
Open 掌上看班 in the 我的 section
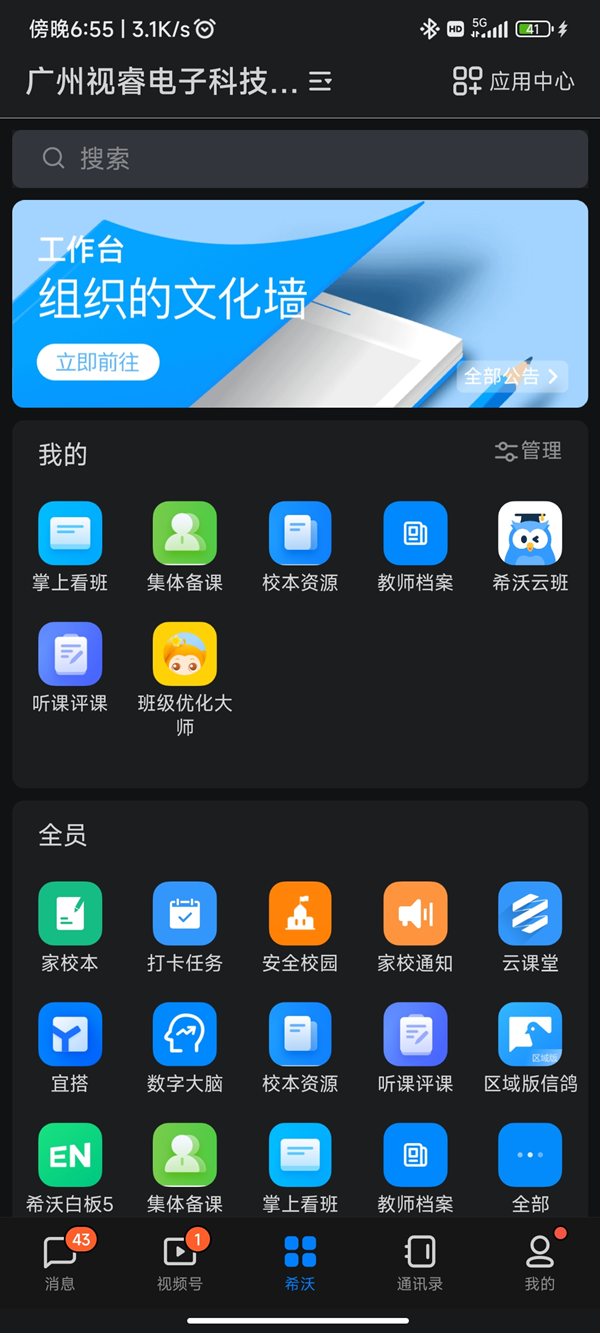[70, 546]
